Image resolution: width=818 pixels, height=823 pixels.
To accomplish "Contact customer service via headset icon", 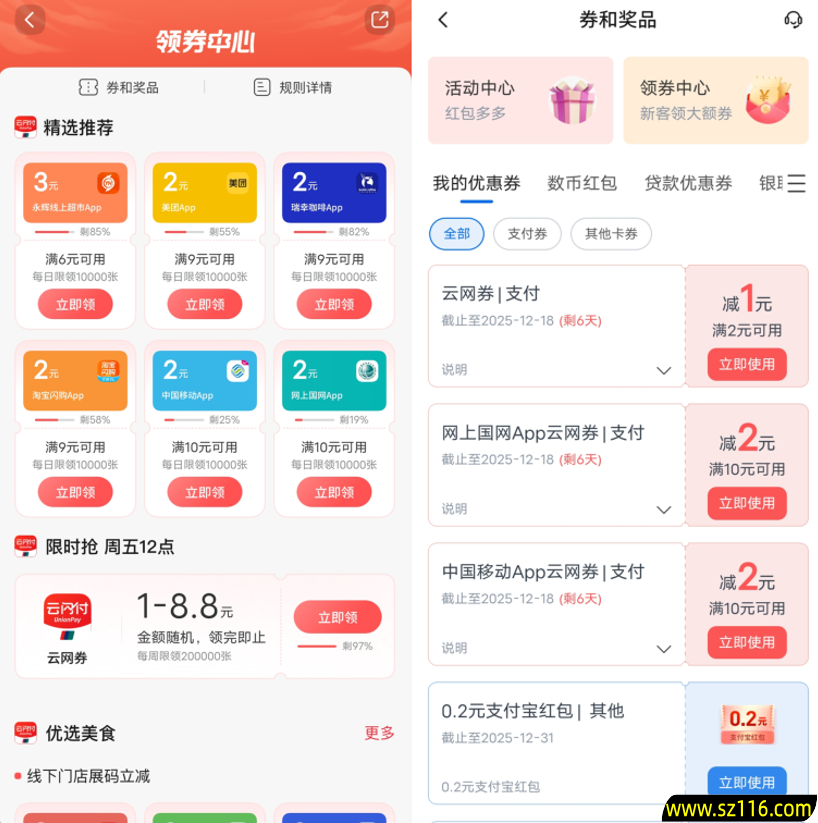I will (x=793, y=19).
